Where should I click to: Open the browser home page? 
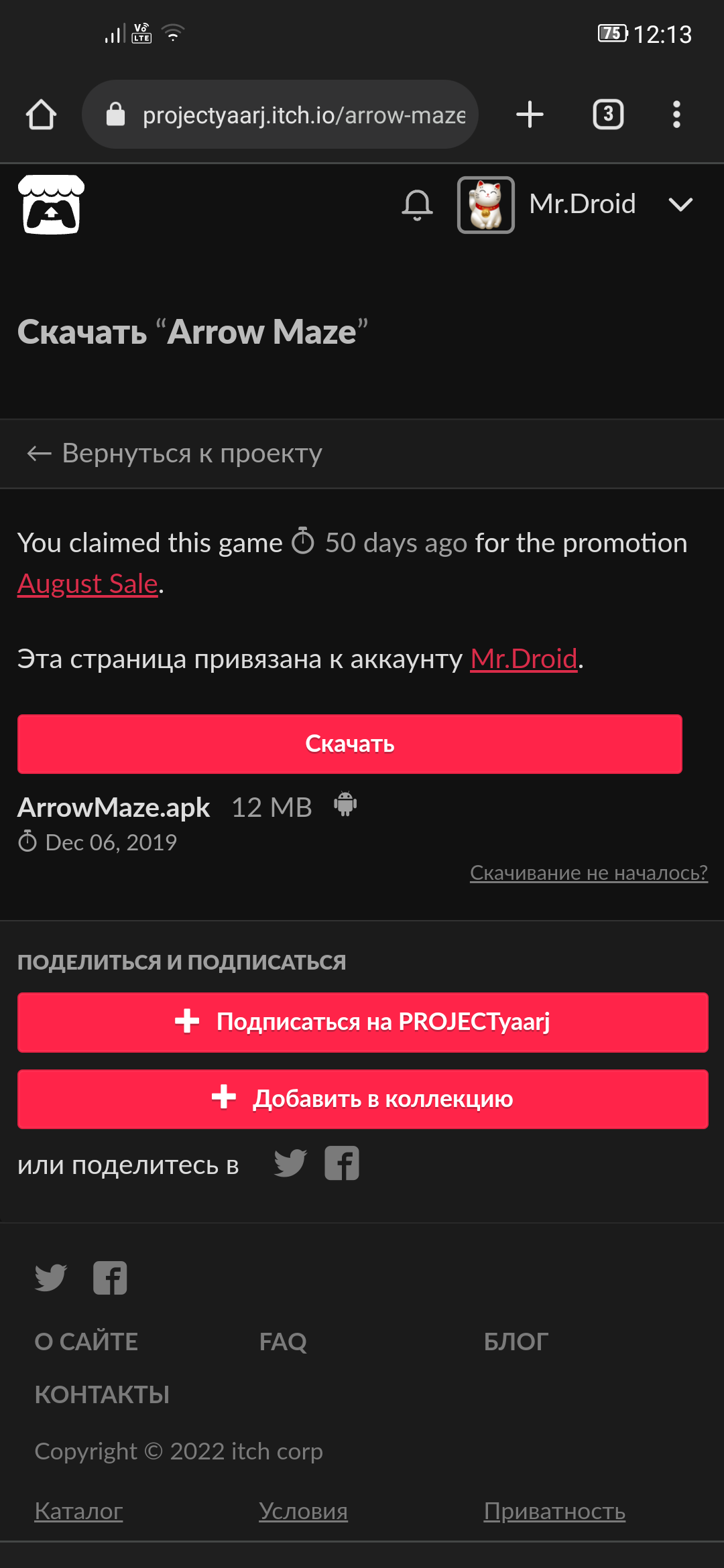point(41,115)
